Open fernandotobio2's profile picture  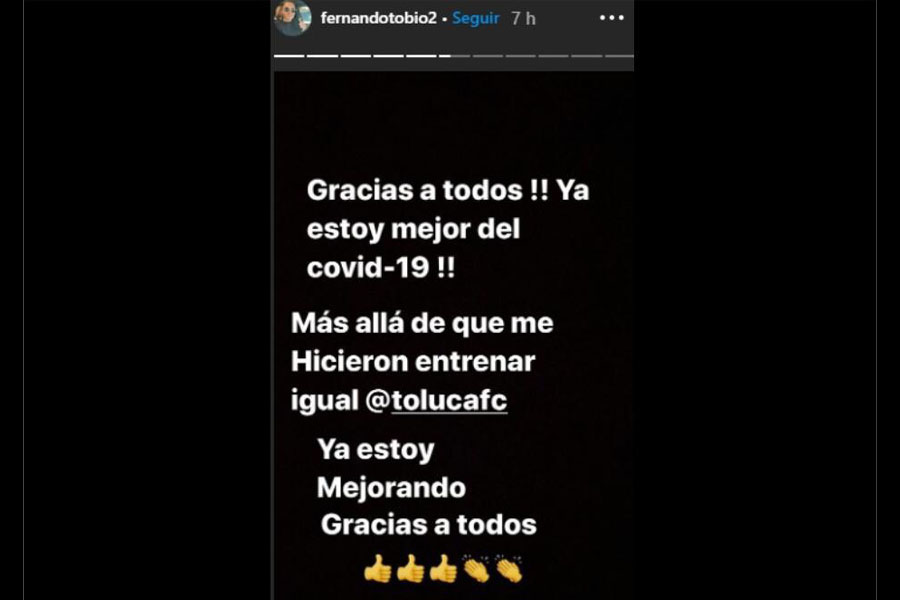[292, 18]
